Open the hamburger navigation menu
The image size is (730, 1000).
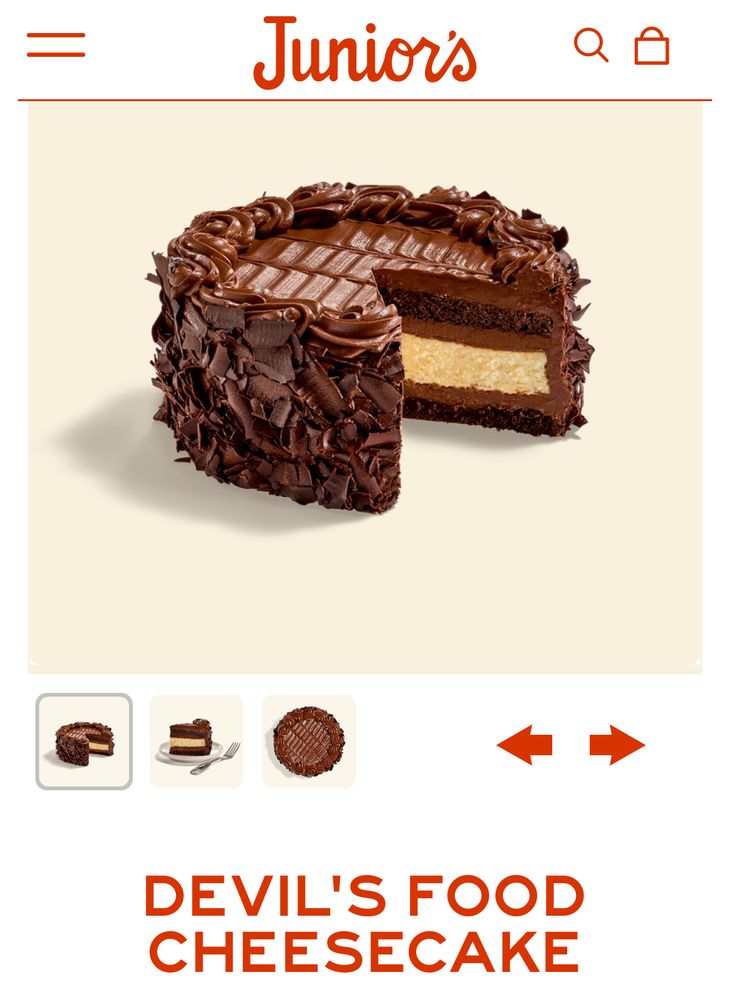tap(56, 45)
